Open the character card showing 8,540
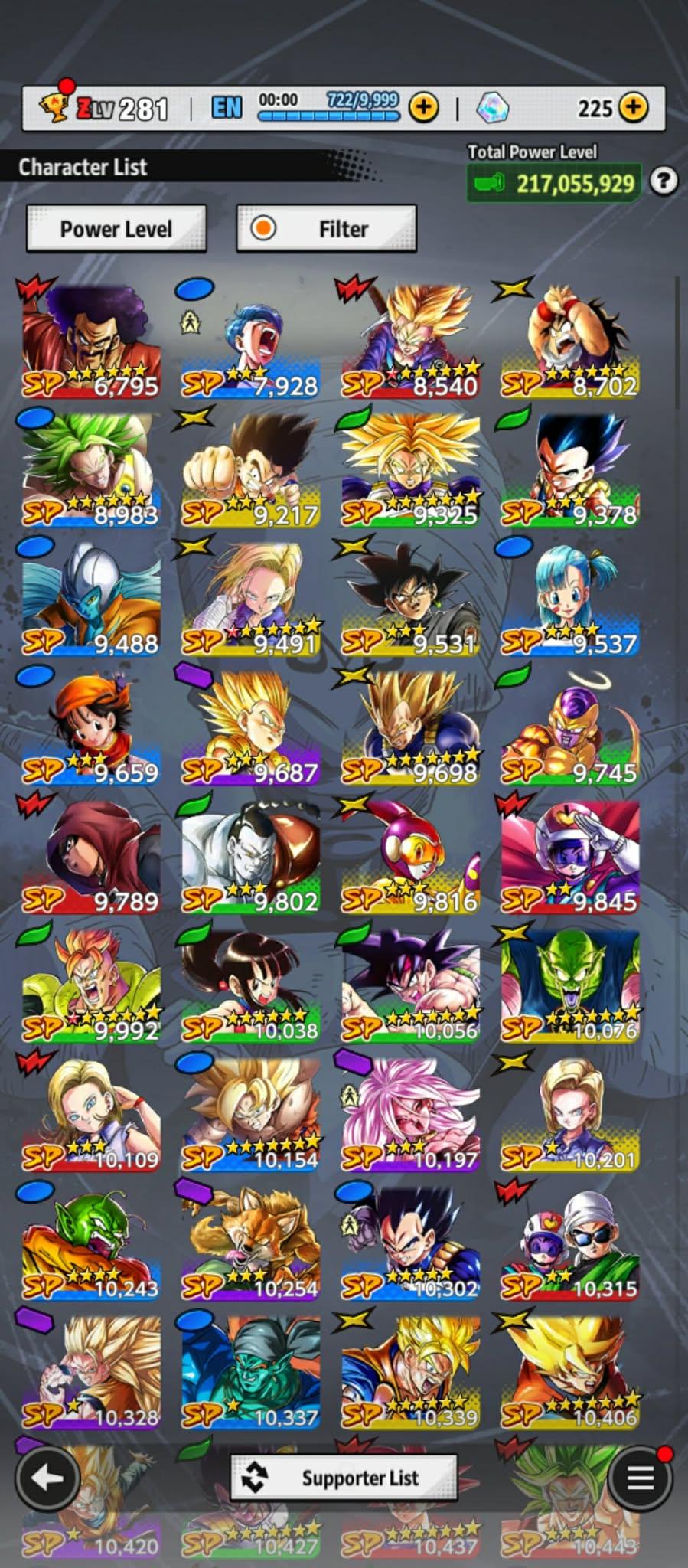Viewport: 688px width, 1568px height. tap(411, 341)
